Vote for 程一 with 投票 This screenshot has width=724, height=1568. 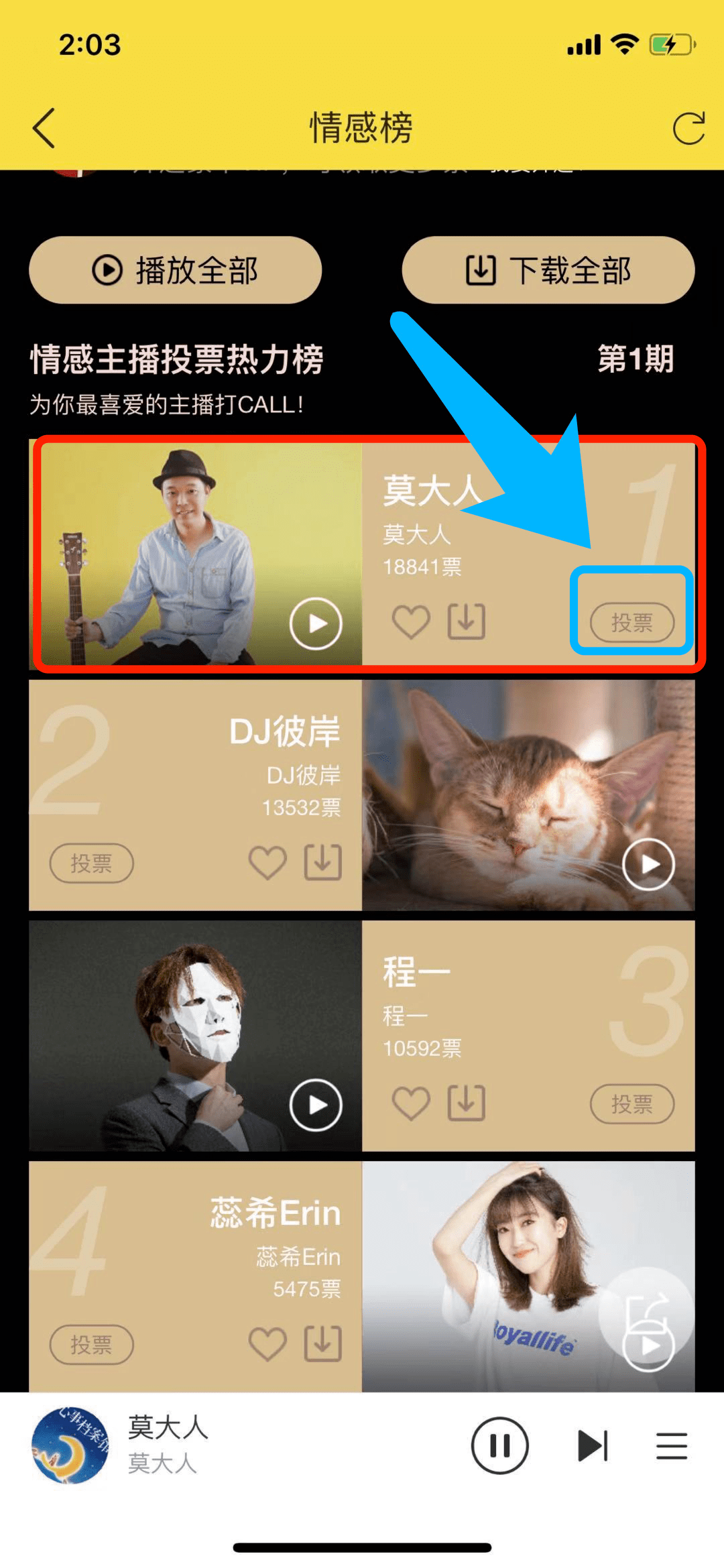(x=631, y=1103)
